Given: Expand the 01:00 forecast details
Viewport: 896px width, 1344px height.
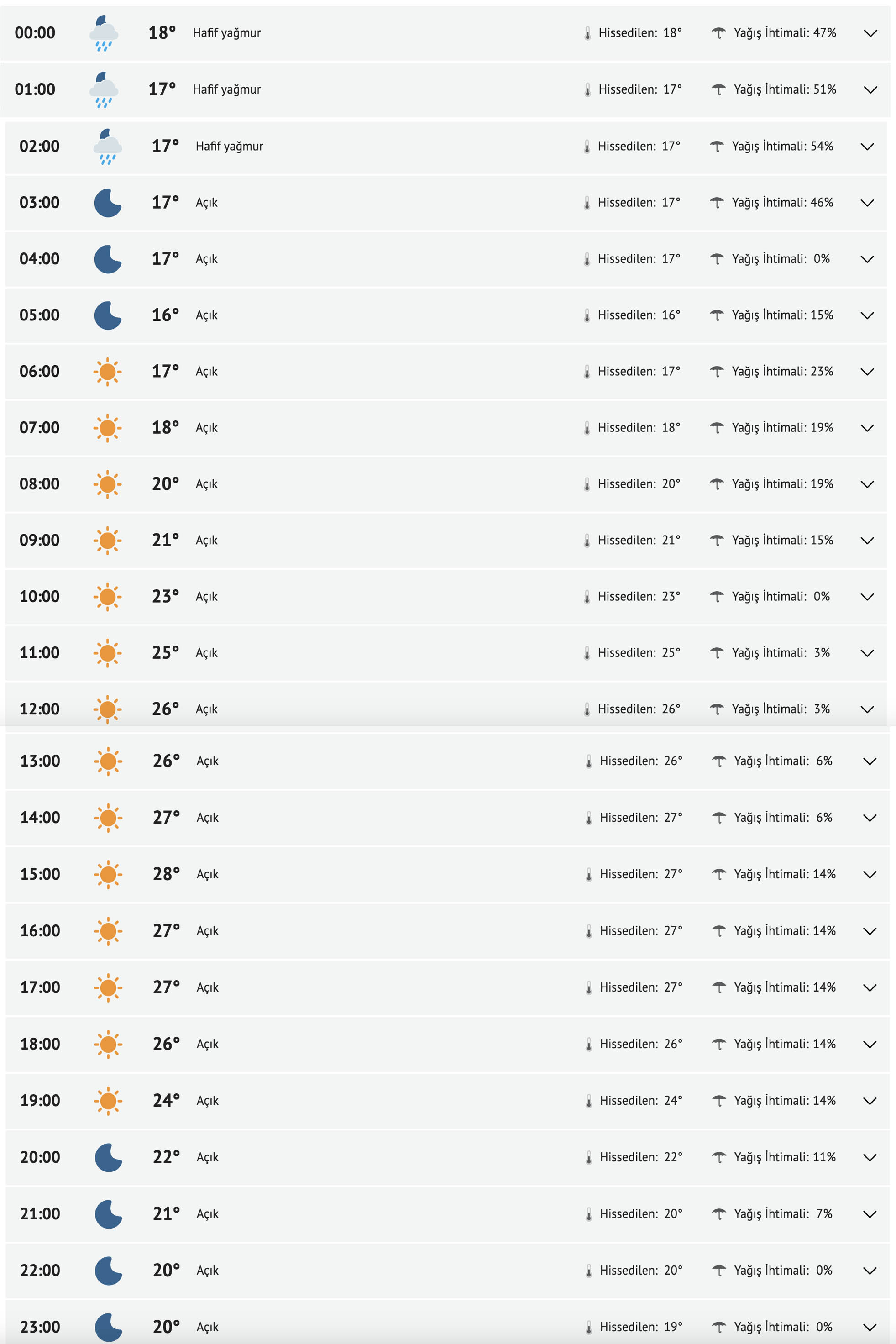Looking at the screenshot, I should tap(870, 90).
